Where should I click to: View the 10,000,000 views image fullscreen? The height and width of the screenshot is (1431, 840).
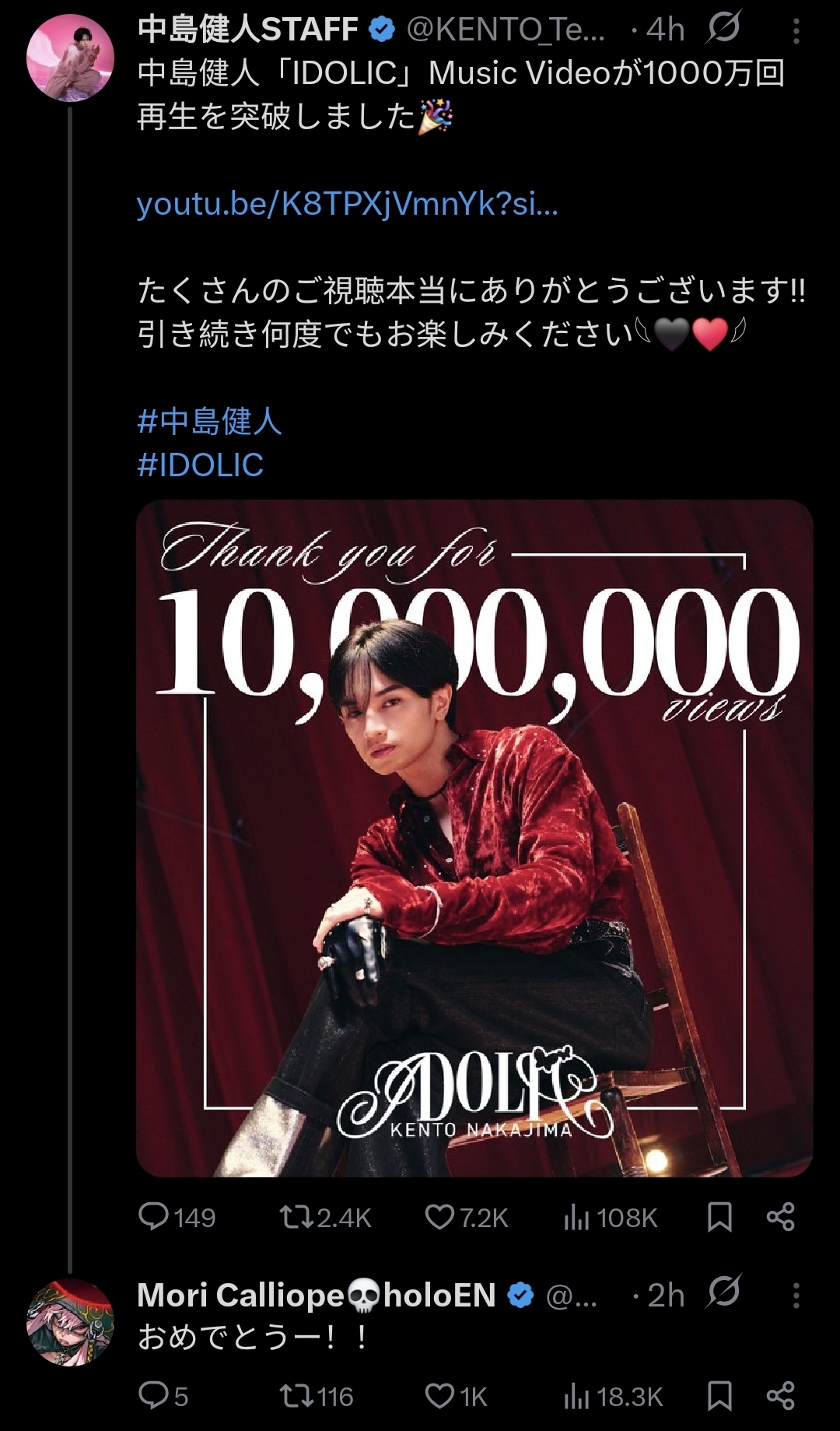click(x=474, y=837)
